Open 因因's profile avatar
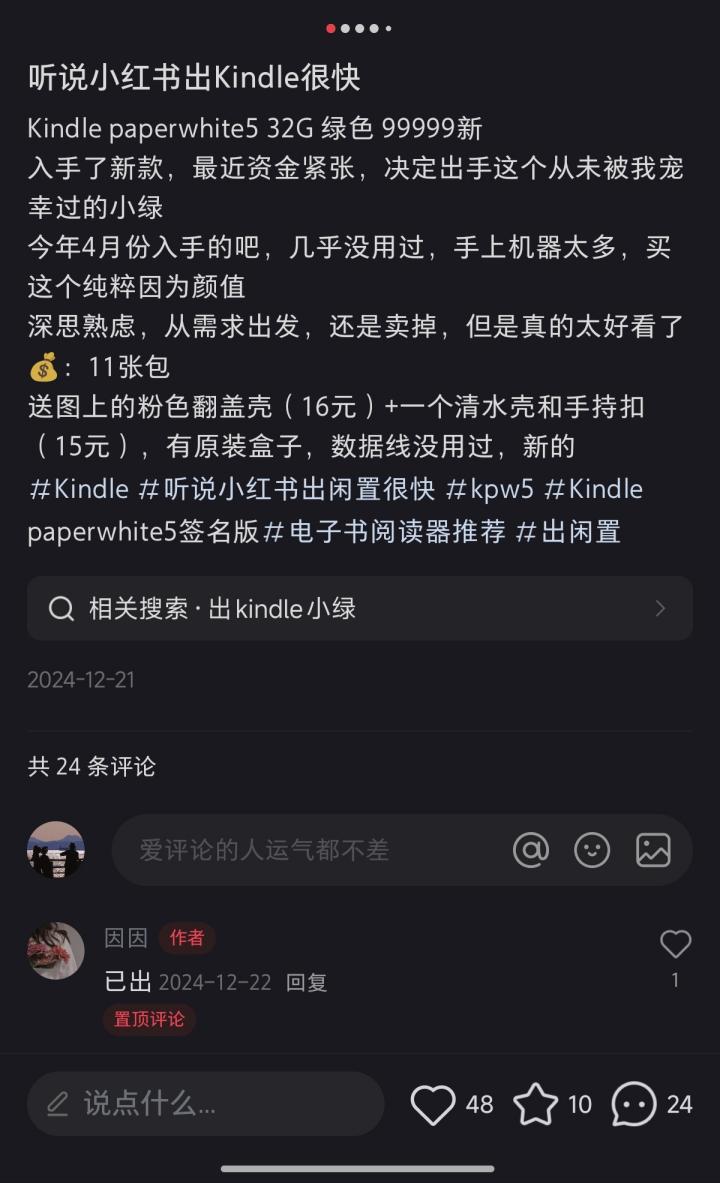This screenshot has height=1183, width=720. click(56, 950)
